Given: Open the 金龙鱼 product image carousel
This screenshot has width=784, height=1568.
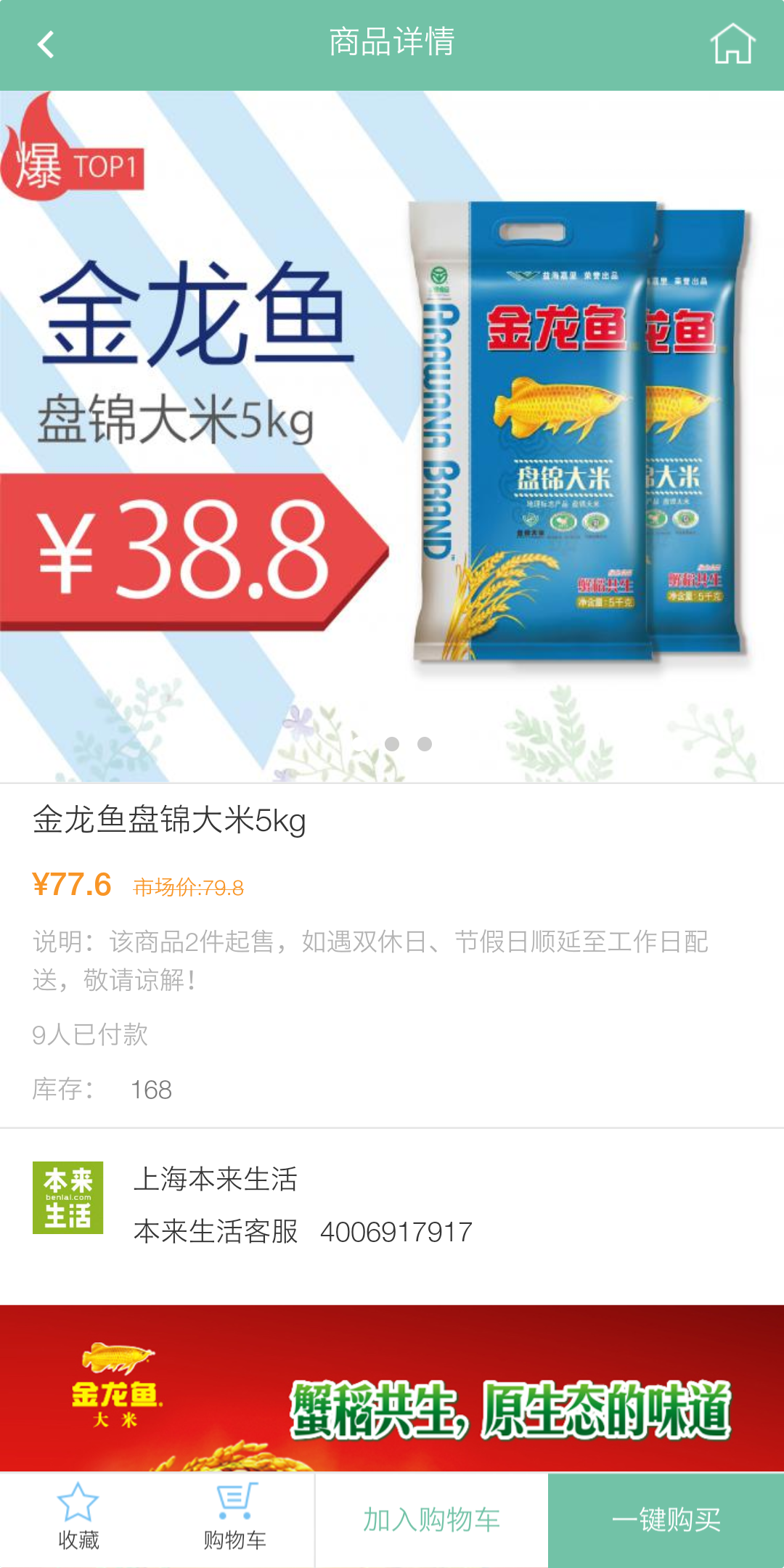Looking at the screenshot, I should tap(392, 436).
